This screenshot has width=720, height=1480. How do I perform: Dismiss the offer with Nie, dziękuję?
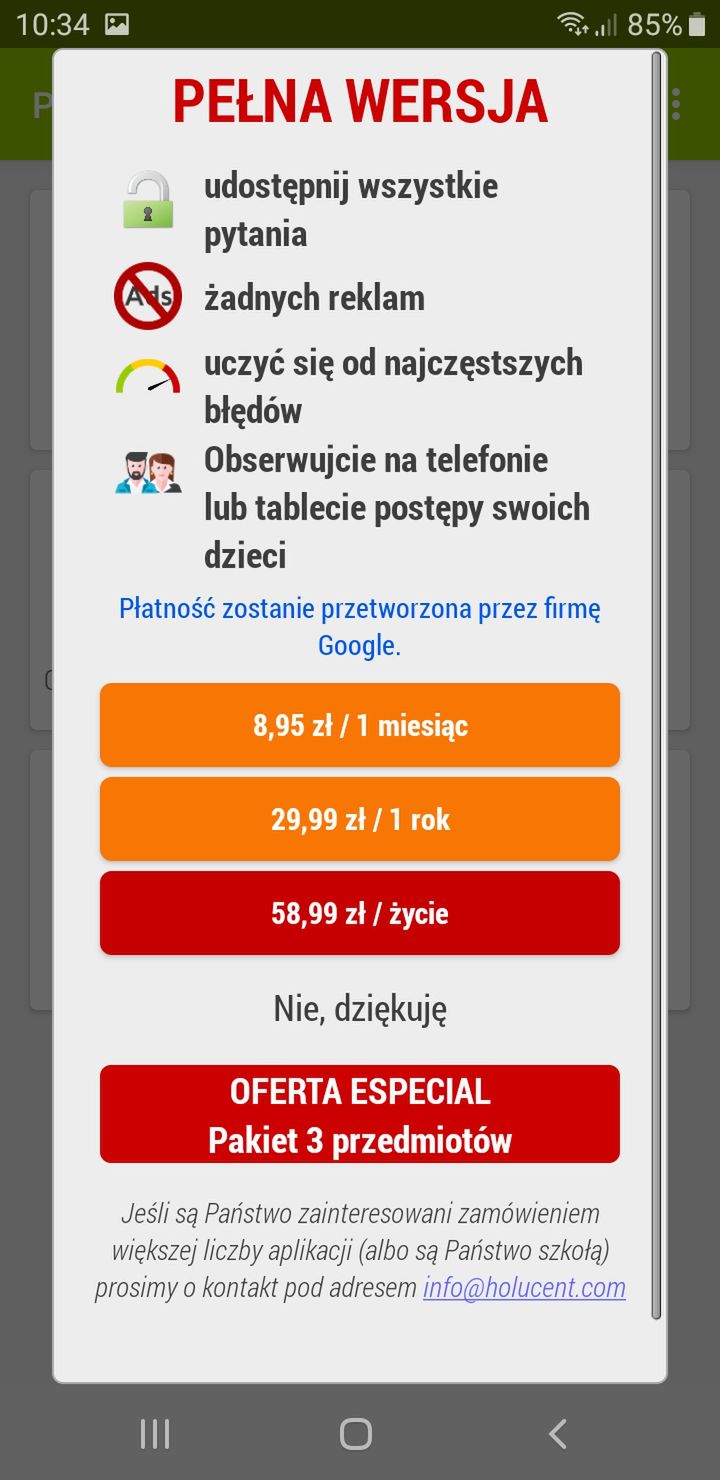[360, 1009]
